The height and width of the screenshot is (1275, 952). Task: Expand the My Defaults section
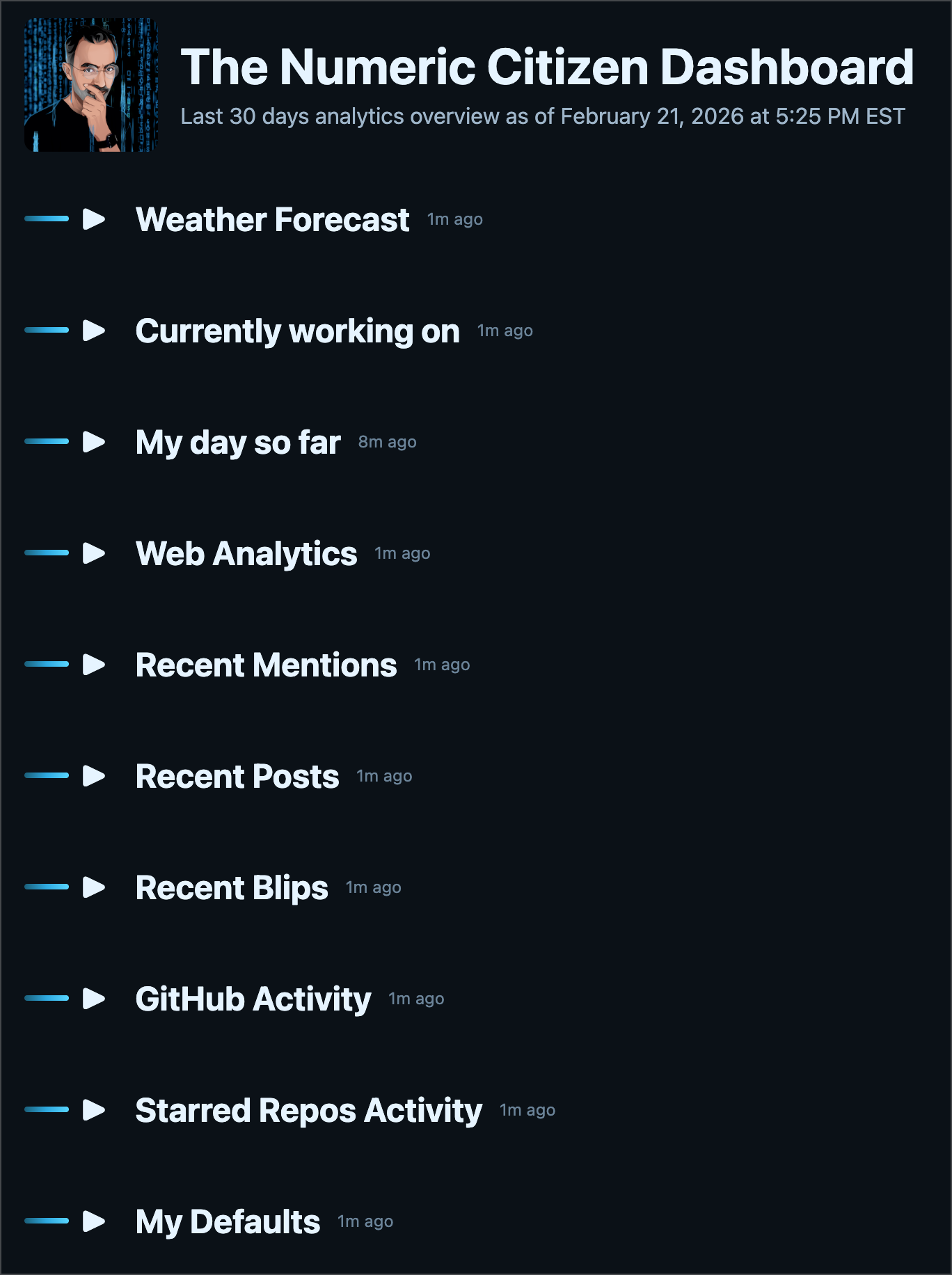[94, 1221]
